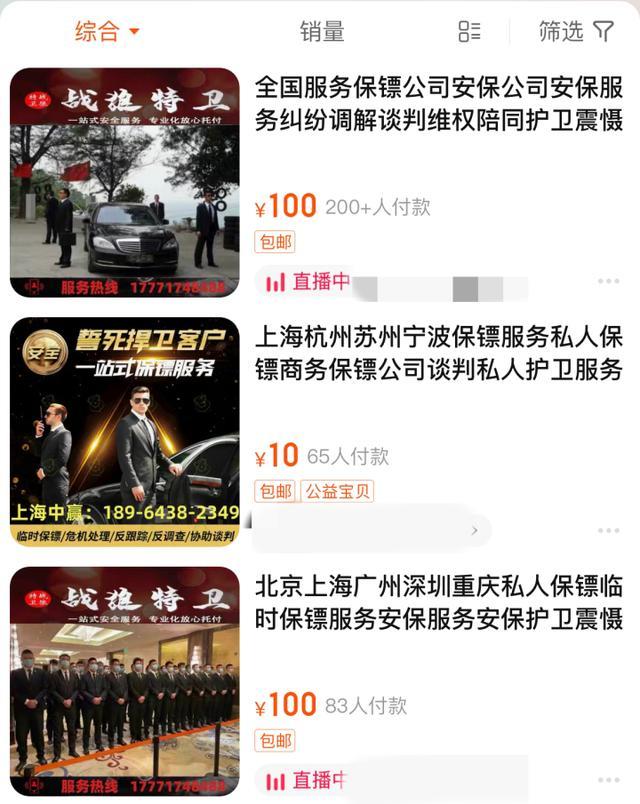Viewport: 640px width, 804px height.
Task: Sort results by 销量
Action: coord(322,32)
